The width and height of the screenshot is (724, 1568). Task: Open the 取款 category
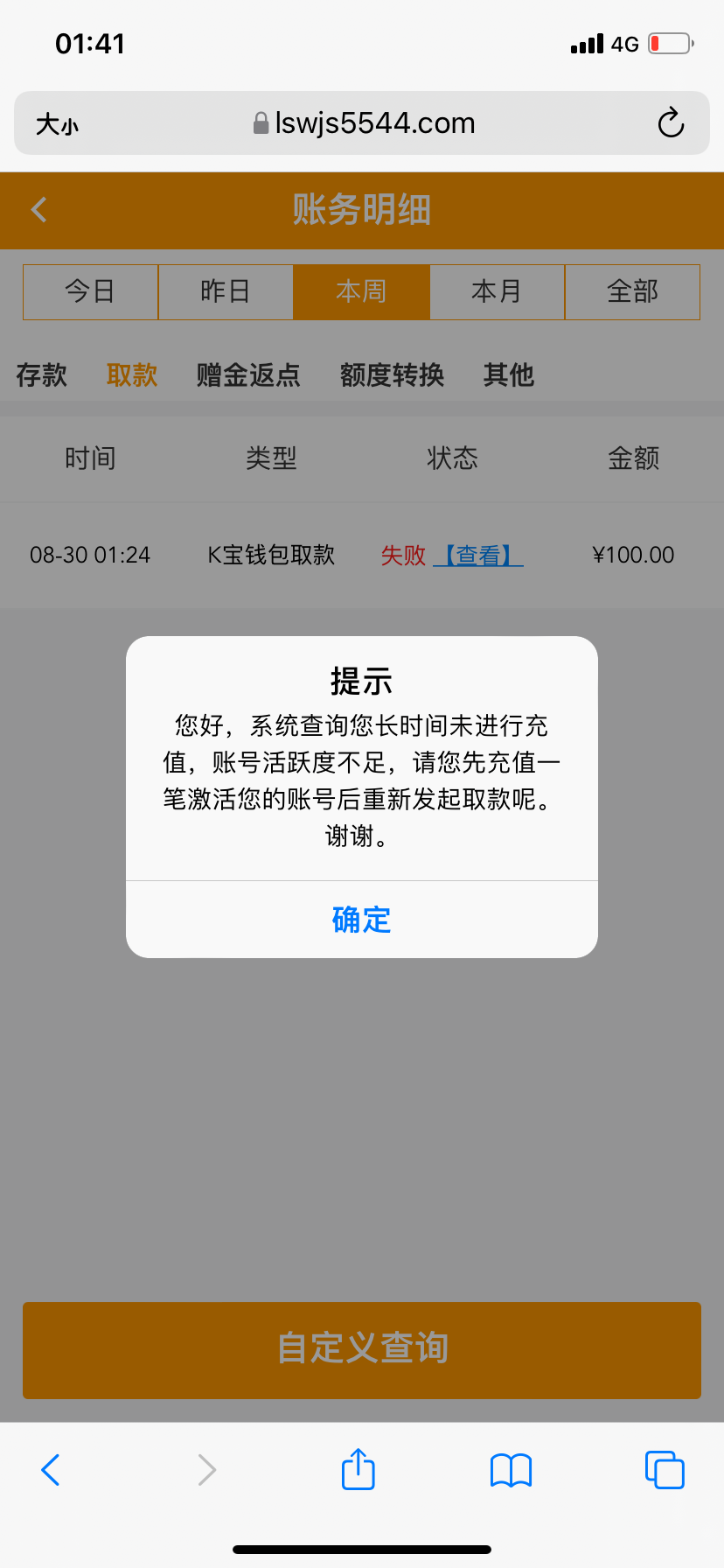click(x=132, y=375)
